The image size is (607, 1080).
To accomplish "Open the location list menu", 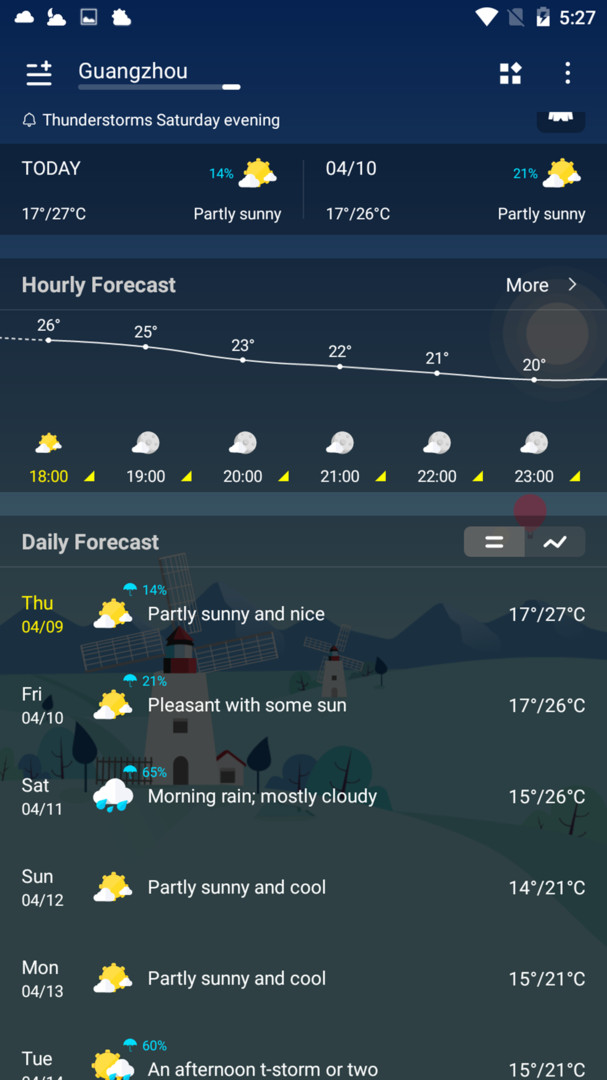I will pyautogui.click(x=39, y=73).
